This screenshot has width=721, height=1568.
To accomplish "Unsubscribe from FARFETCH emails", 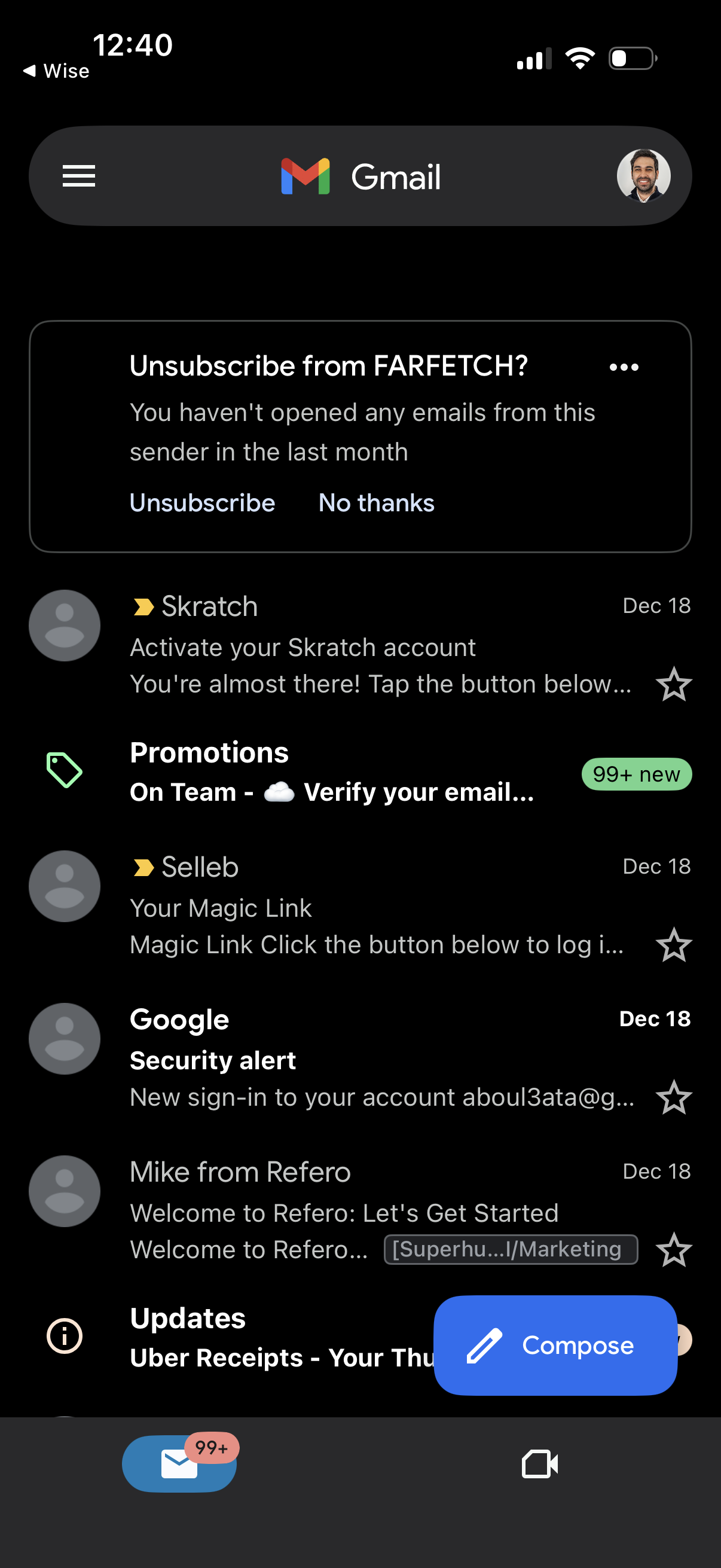I will [x=202, y=503].
